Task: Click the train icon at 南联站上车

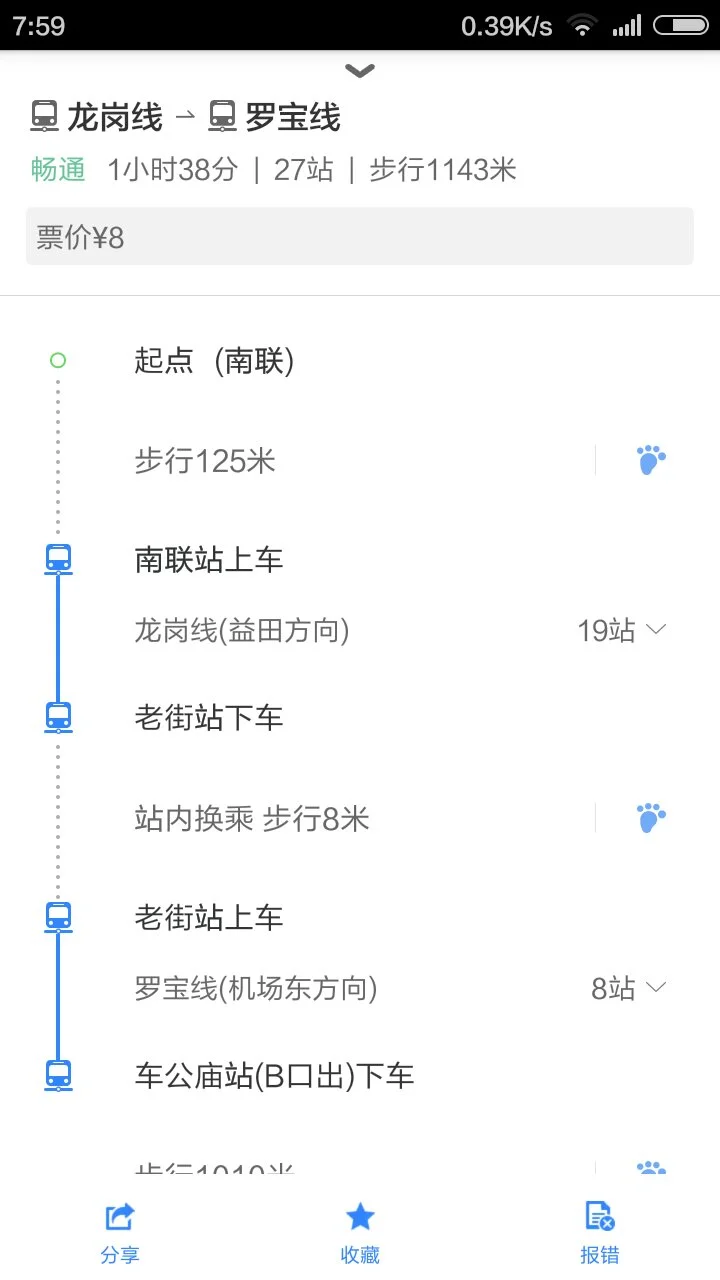Action: tap(57, 558)
